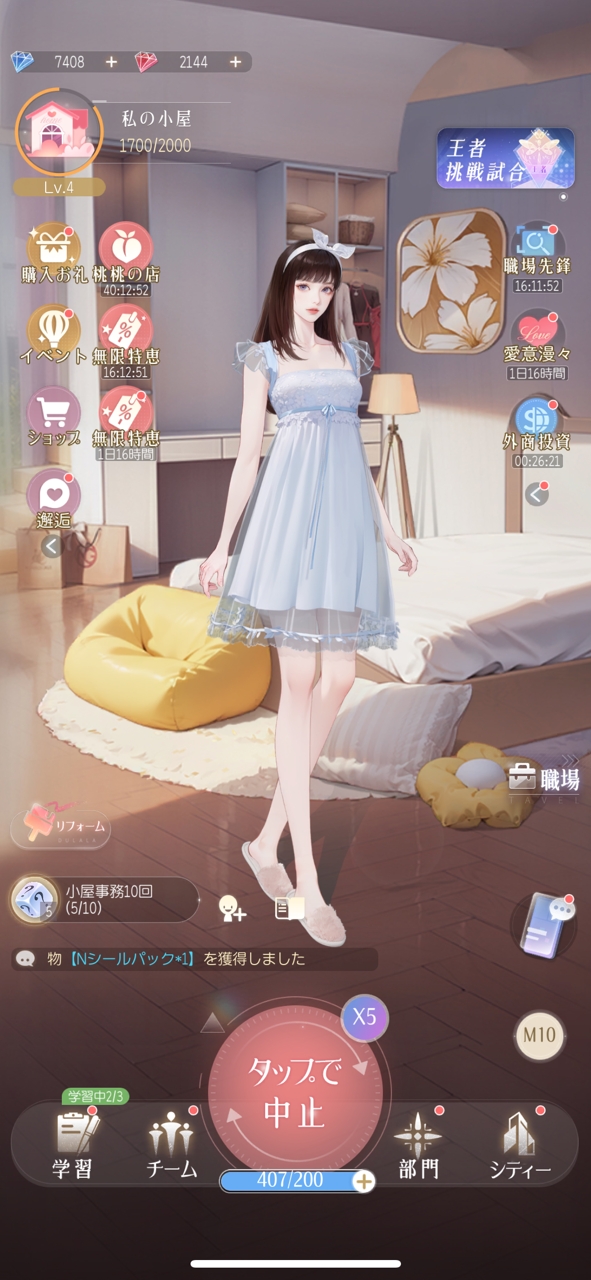Screen dimensions: 591x1280
Task: Open the リフォーム button
Action: pyautogui.click(x=61, y=826)
